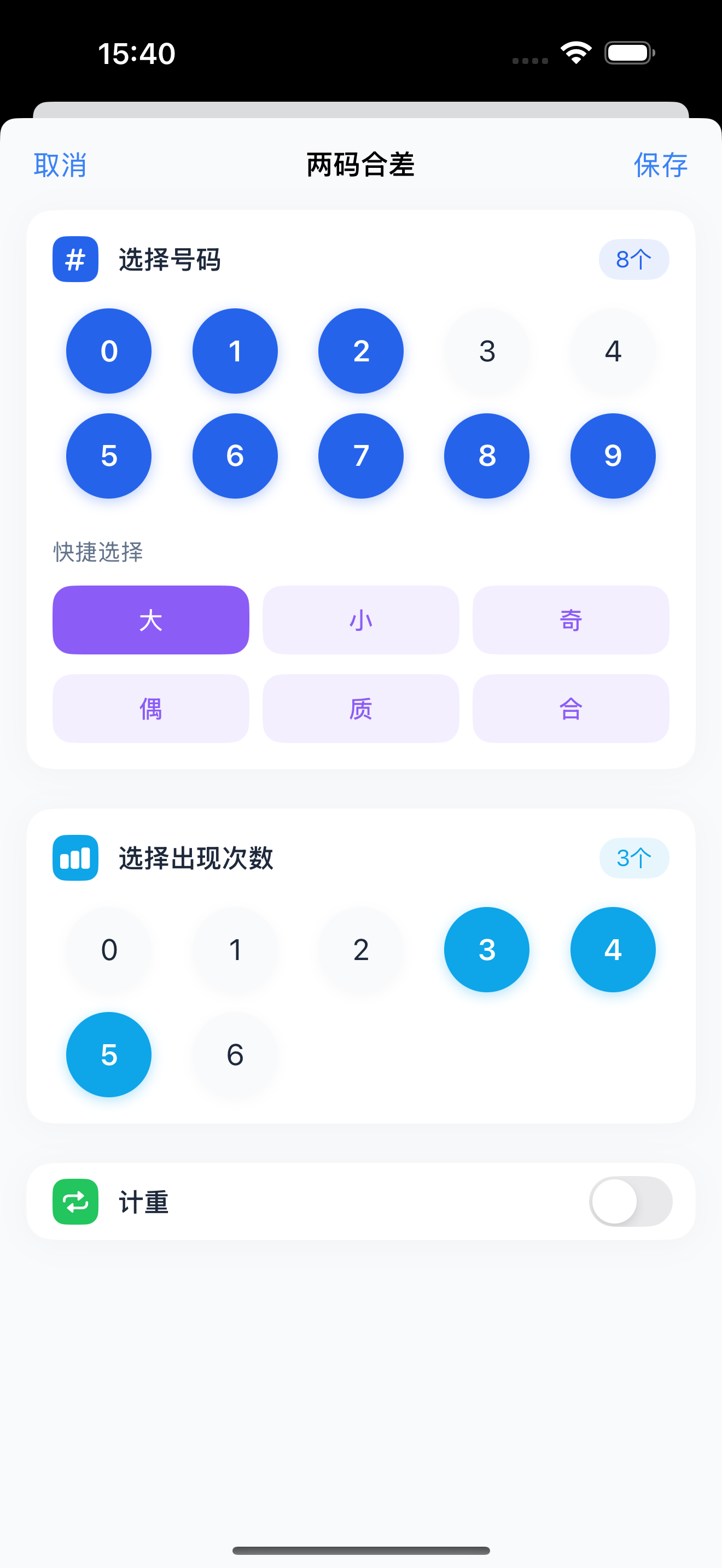Screen dimensions: 722x1568
Task: Deselect occurrence count 5
Action: coord(109,1055)
